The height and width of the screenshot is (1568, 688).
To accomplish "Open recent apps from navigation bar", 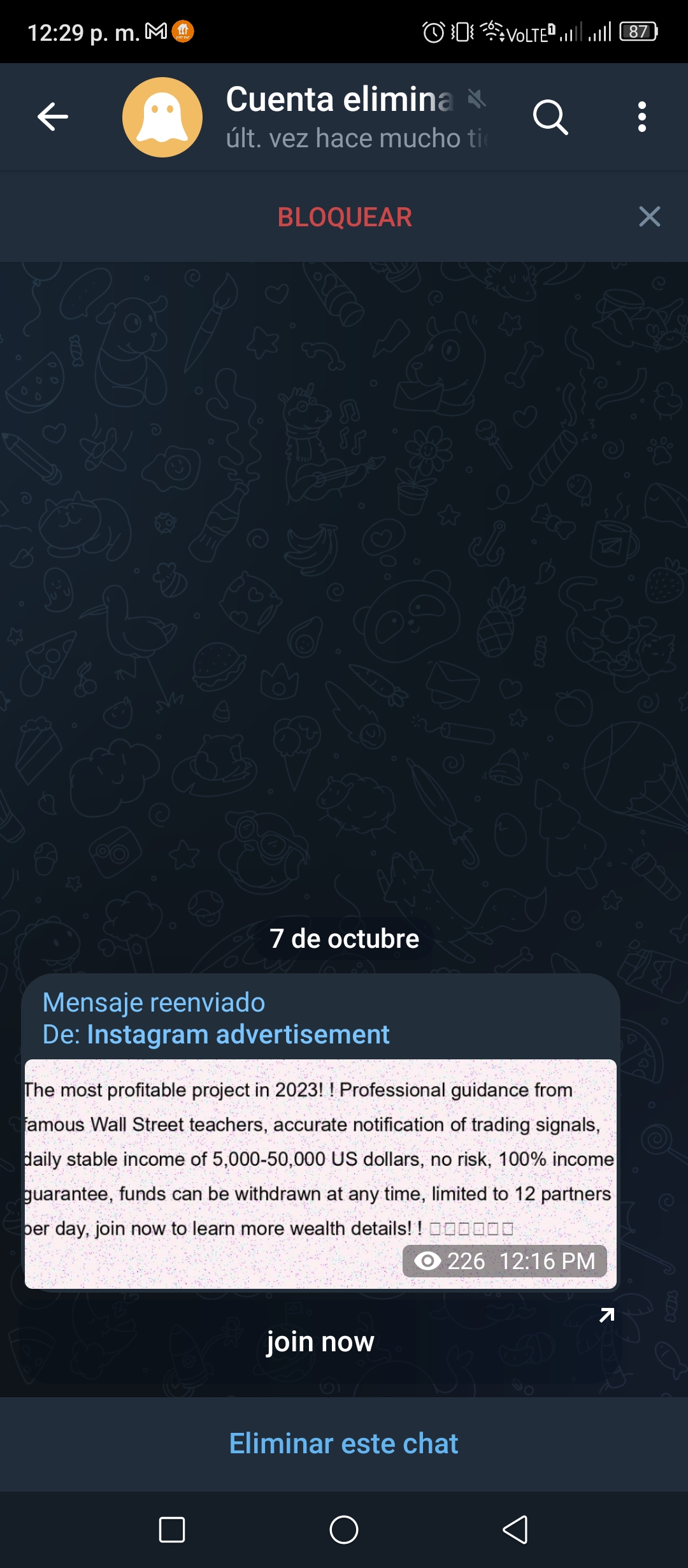I will pyautogui.click(x=171, y=1530).
